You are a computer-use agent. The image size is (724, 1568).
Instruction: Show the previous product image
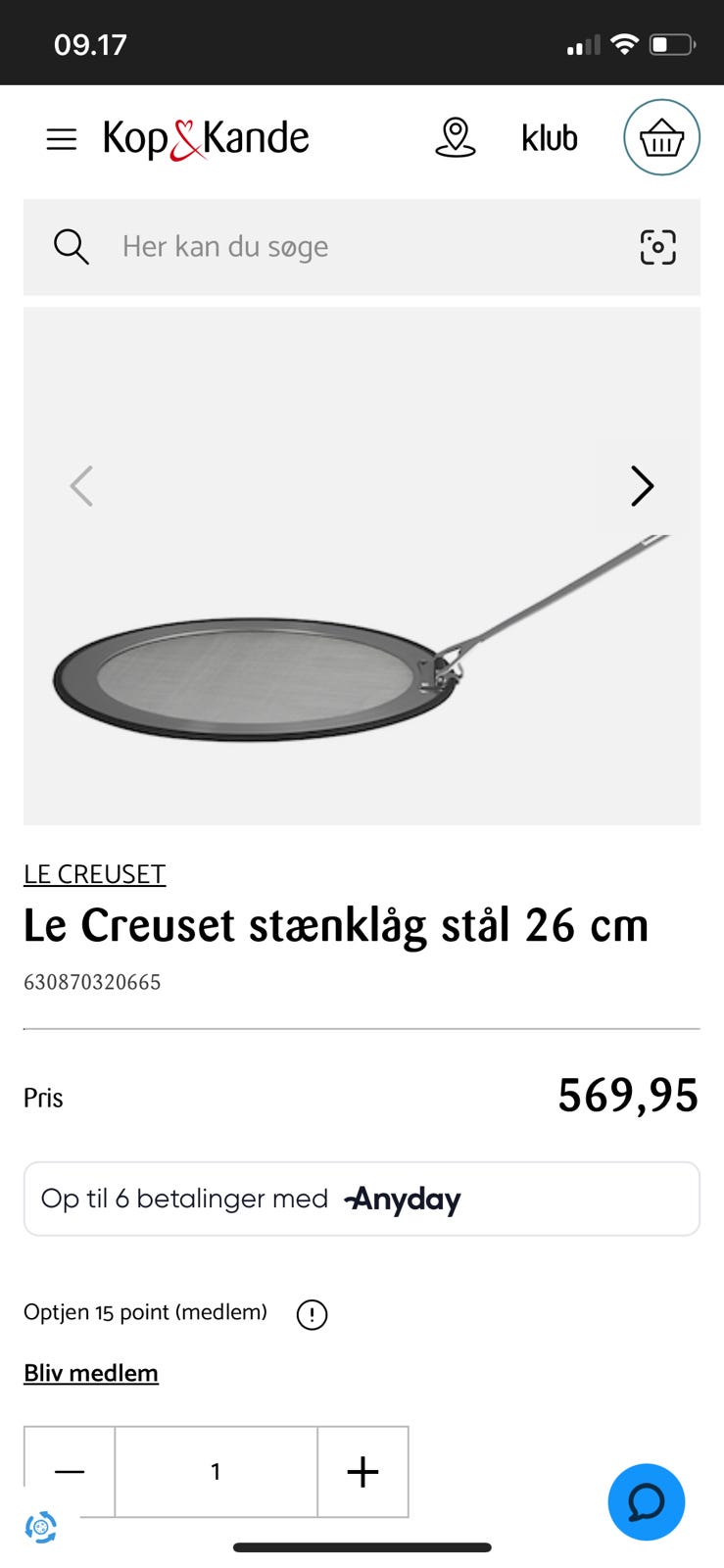click(x=81, y=485)
